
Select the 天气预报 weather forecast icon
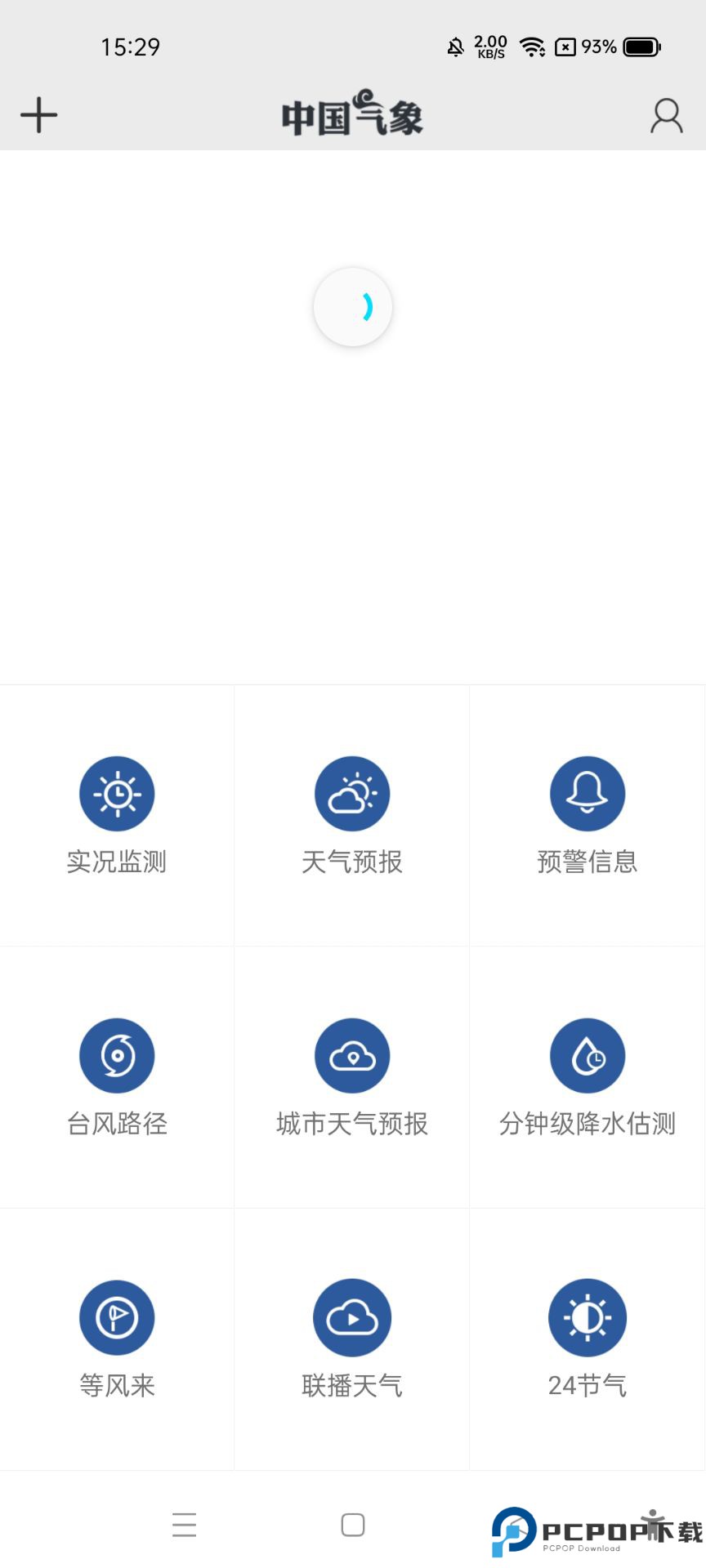(351, 793)
